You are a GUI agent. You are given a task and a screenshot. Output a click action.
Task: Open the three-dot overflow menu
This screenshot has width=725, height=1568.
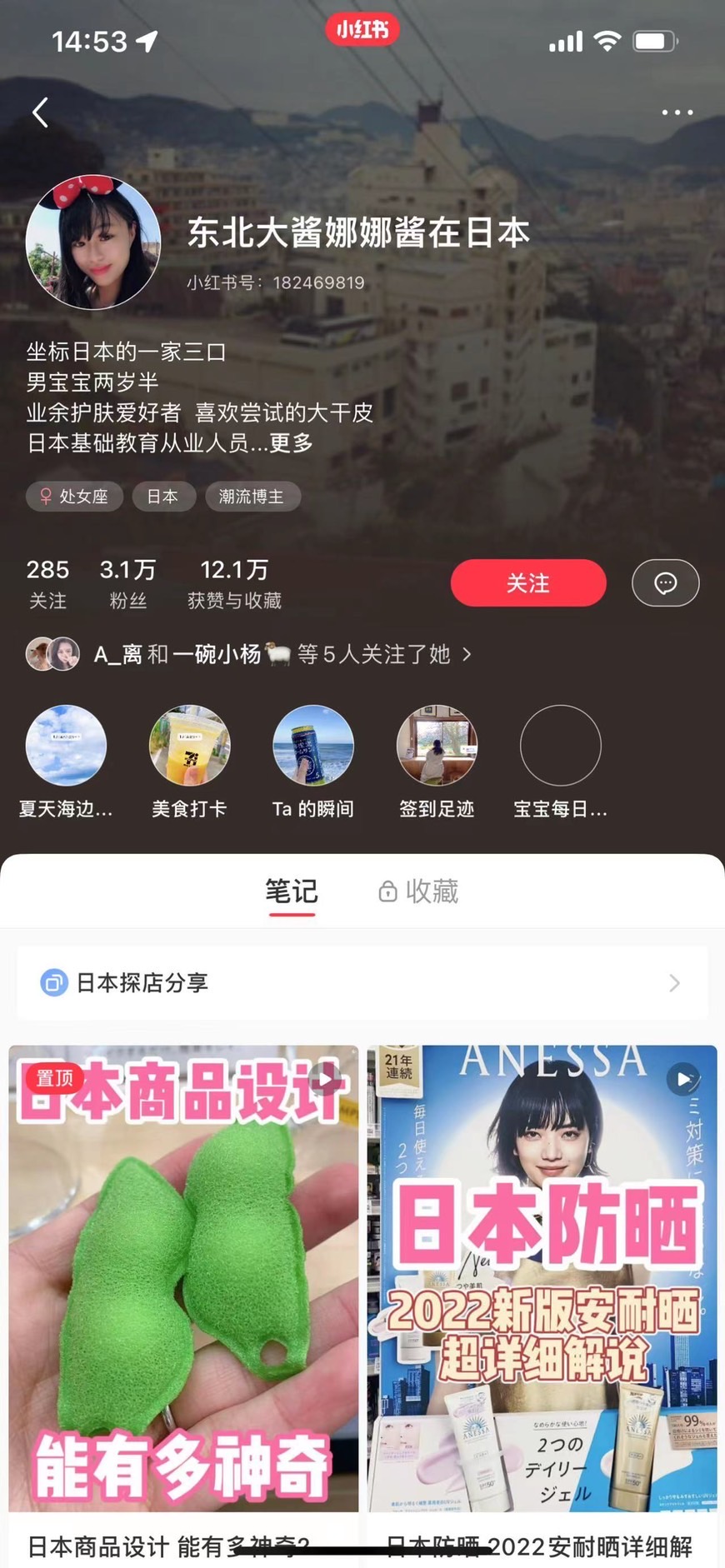(x=677, y=112)
